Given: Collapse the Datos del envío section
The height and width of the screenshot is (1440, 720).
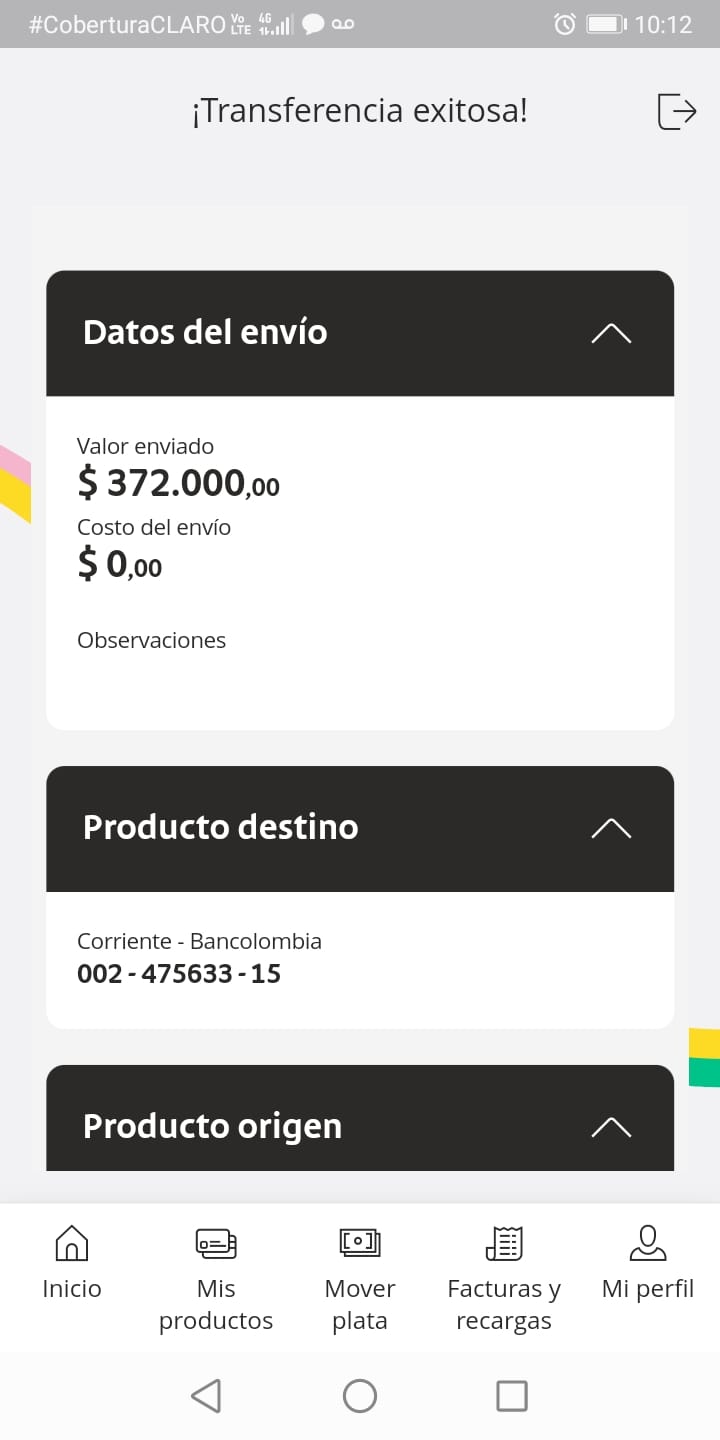Looking at the screenshot, I should [x=611, y=333].
